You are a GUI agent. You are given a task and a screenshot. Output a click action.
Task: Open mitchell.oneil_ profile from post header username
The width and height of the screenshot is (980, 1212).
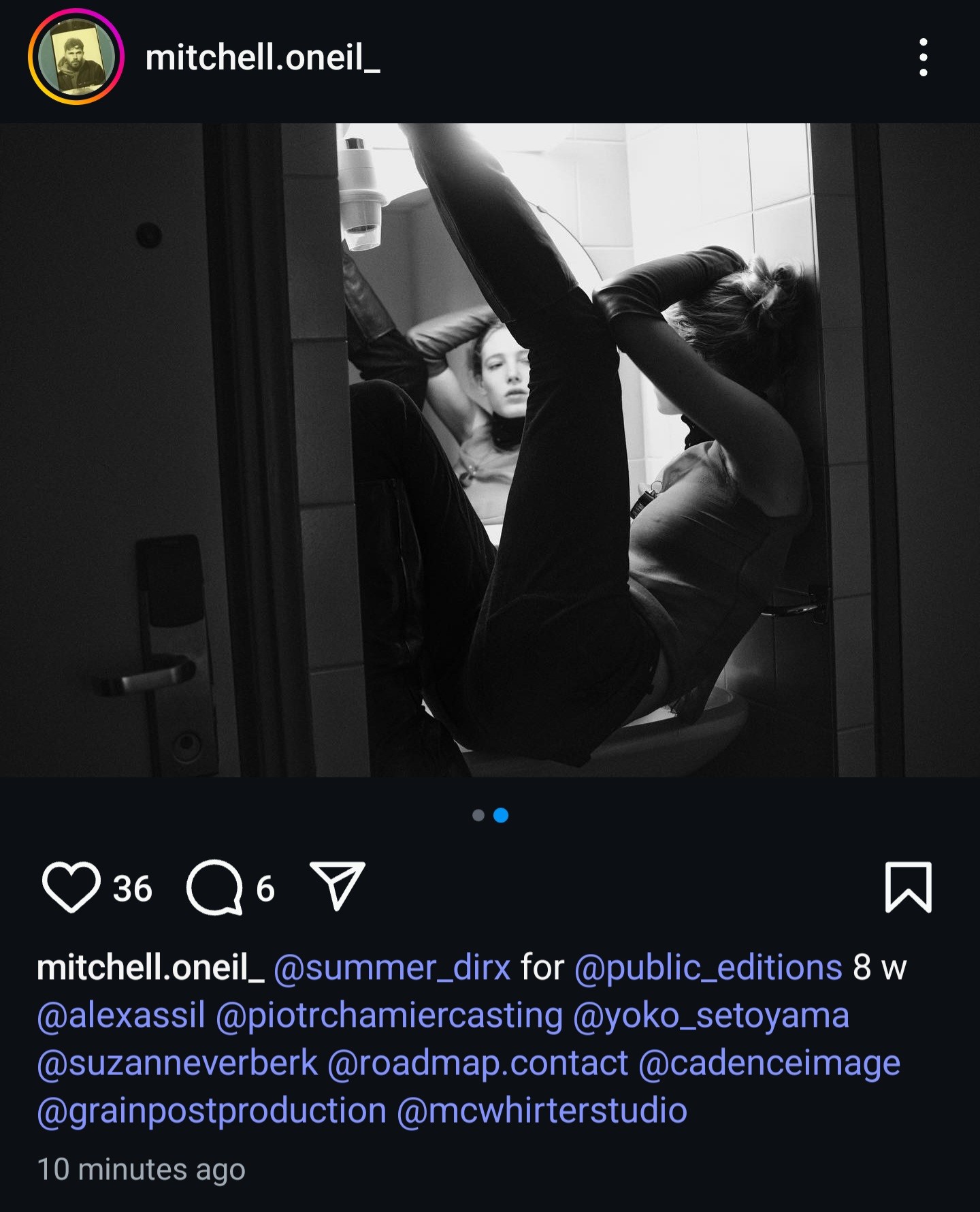(262, 57)
